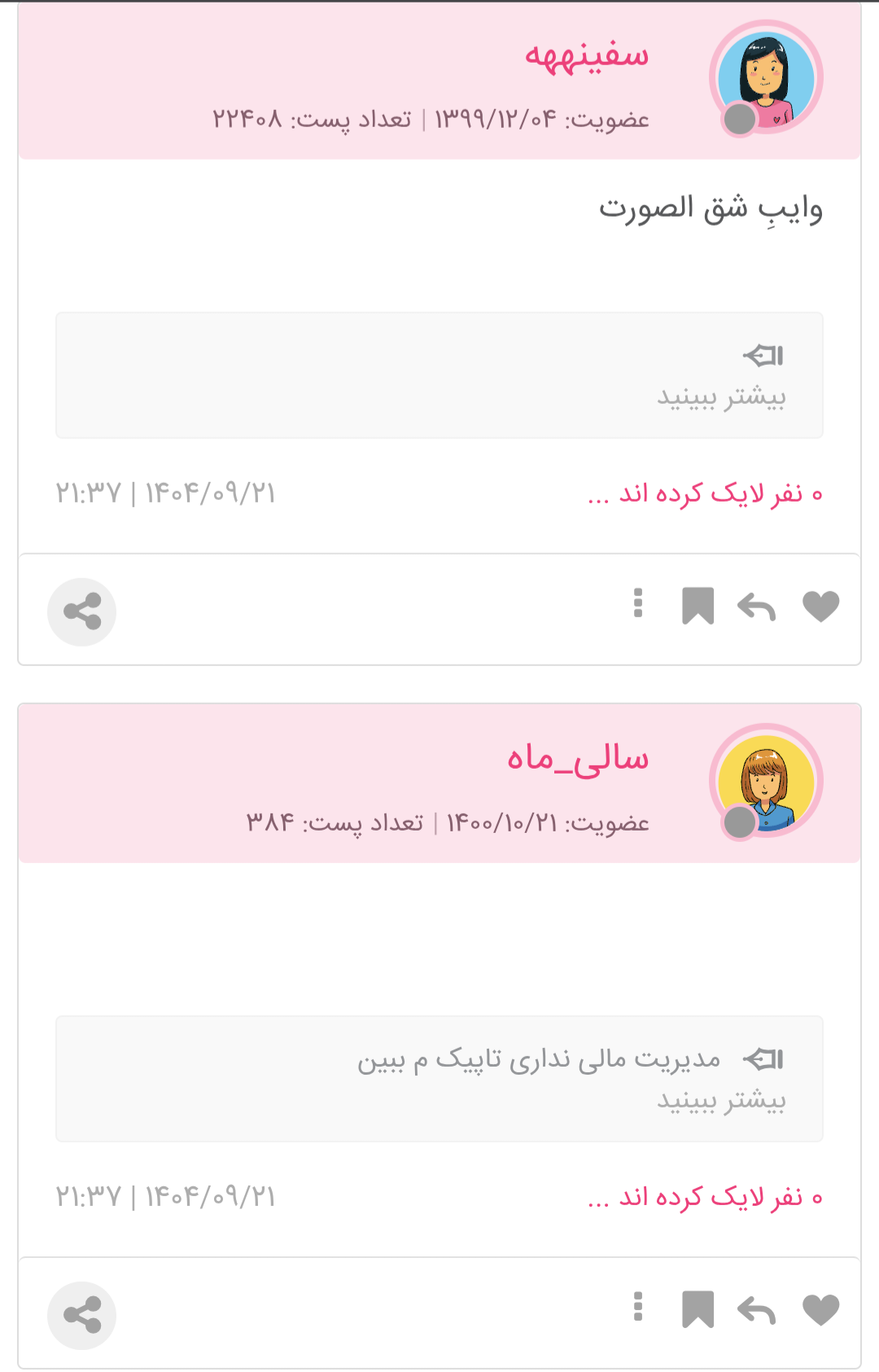
Task: Share the post by سفینههه
Action: coord(82,611)
